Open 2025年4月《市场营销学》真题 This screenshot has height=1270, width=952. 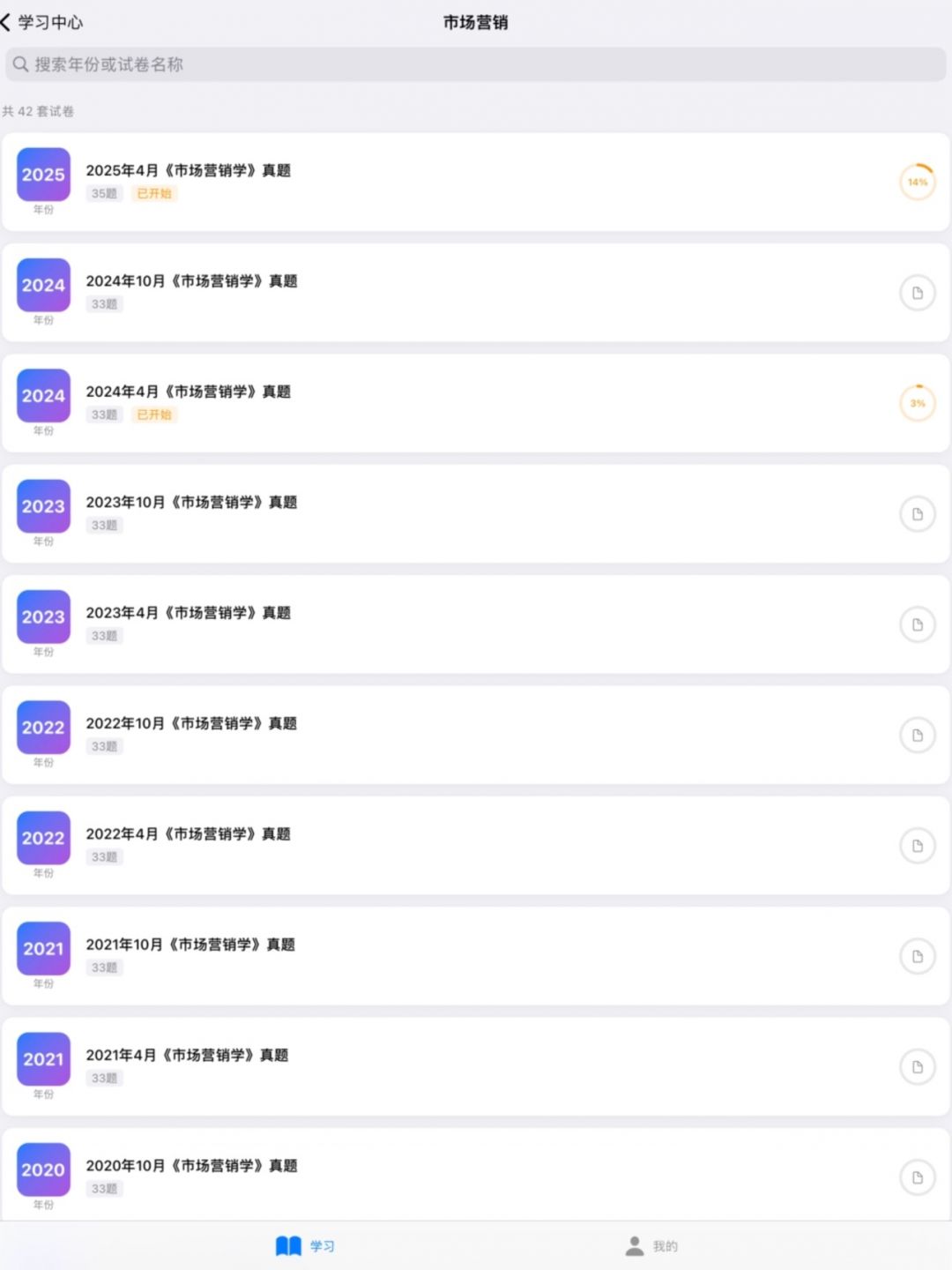(x=188, y=171)
